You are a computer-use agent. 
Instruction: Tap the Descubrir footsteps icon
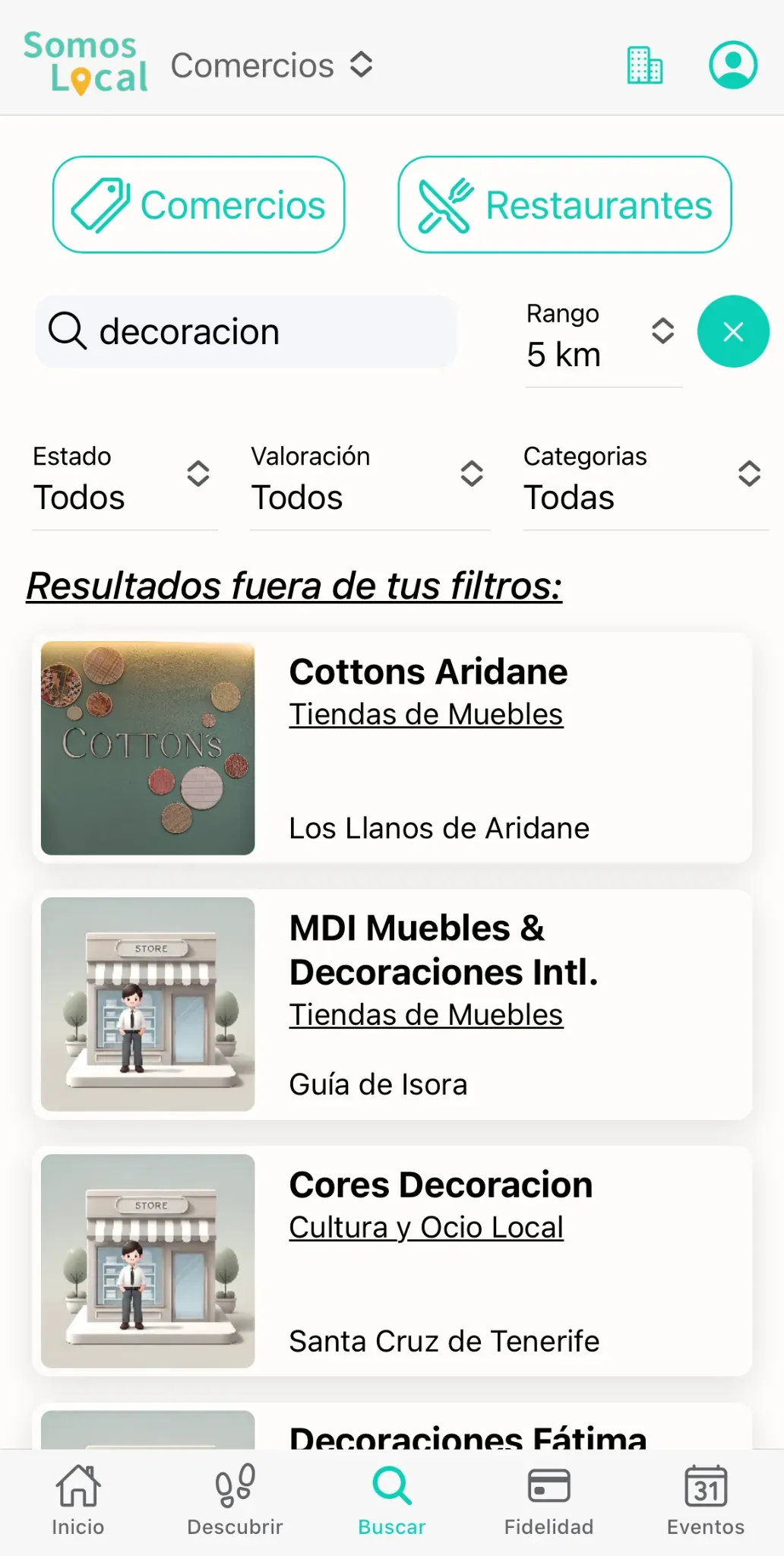[234, 1487]
